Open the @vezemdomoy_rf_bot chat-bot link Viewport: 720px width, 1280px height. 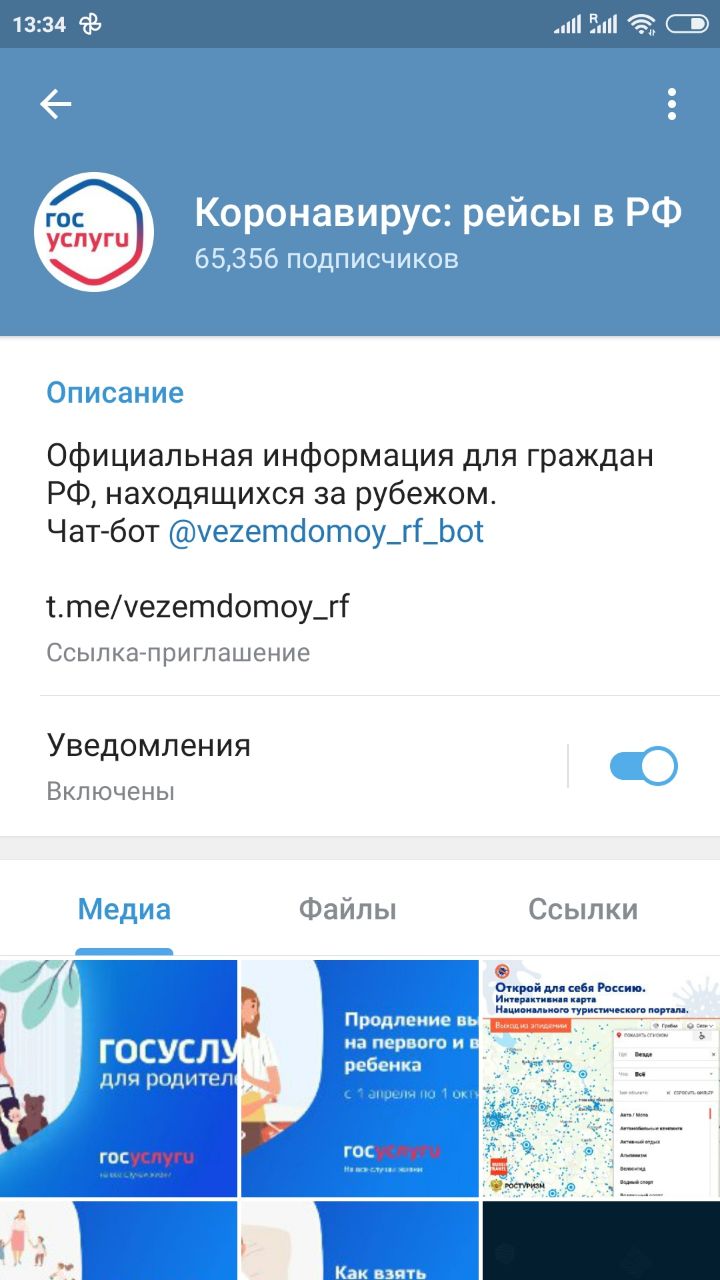coord(326,531)
